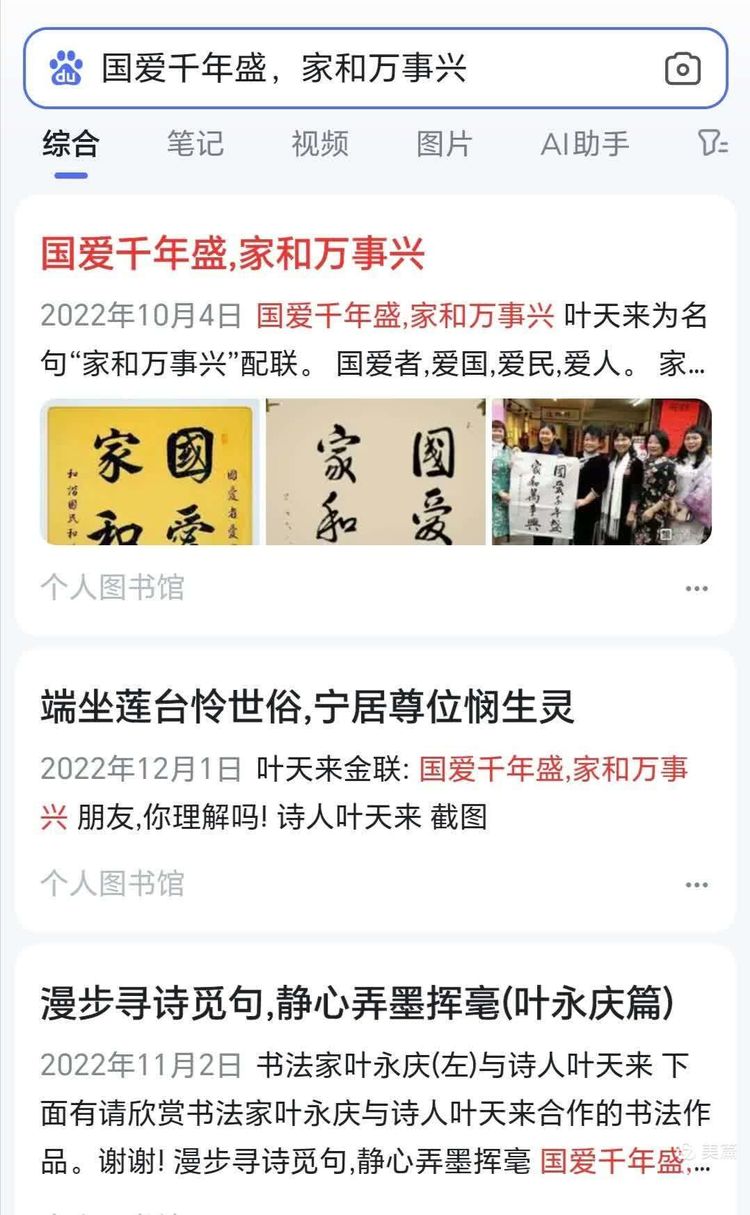The width and height of the screenshot is (750, 1215).
Task: Open result 漫步寻诗觅句,静心弄墨挥毫(叶永庆篇)
Action: [357, 1003]
